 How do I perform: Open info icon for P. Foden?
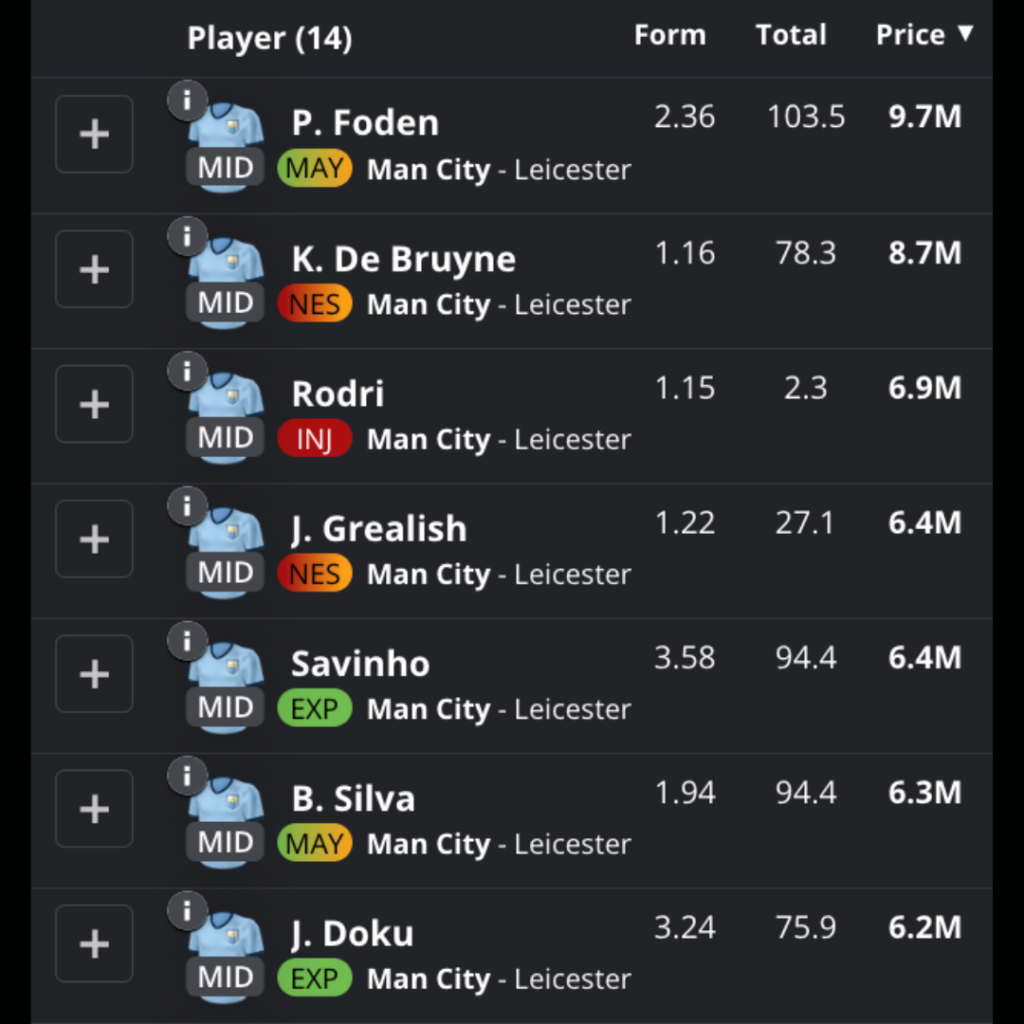tap(186, 100)
